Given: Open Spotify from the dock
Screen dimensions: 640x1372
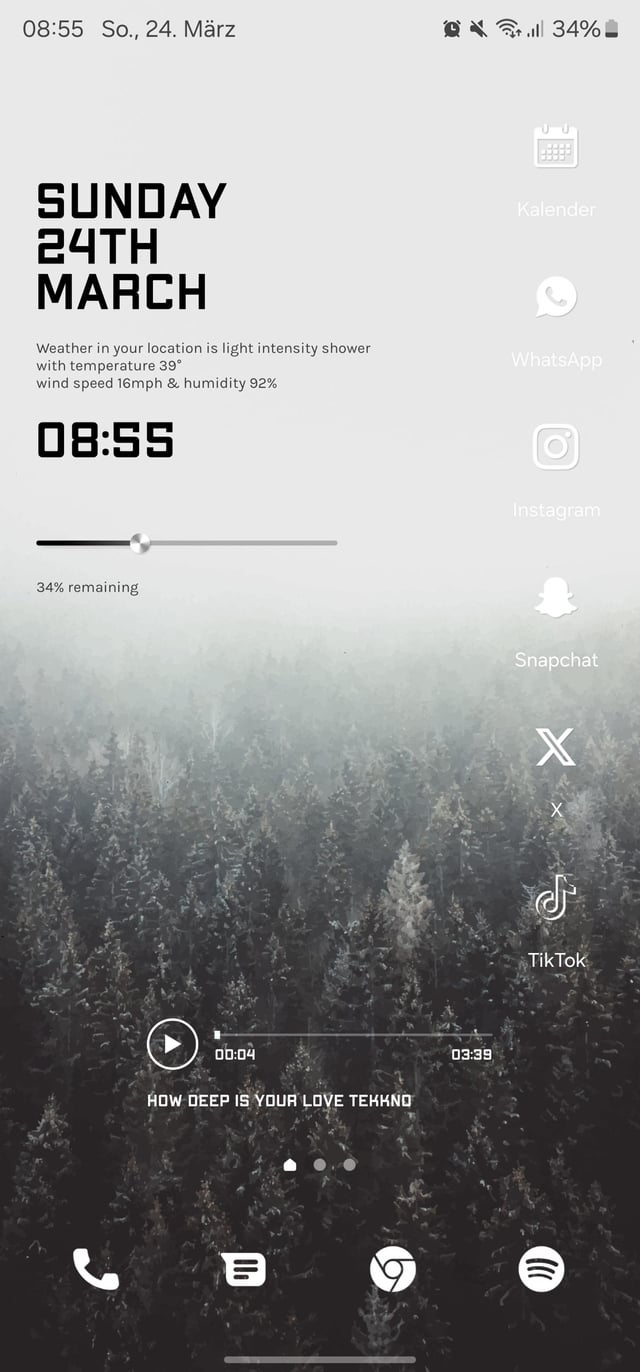Looking at the screenshot, I should pyautogui.click(x=541, y=1270).
